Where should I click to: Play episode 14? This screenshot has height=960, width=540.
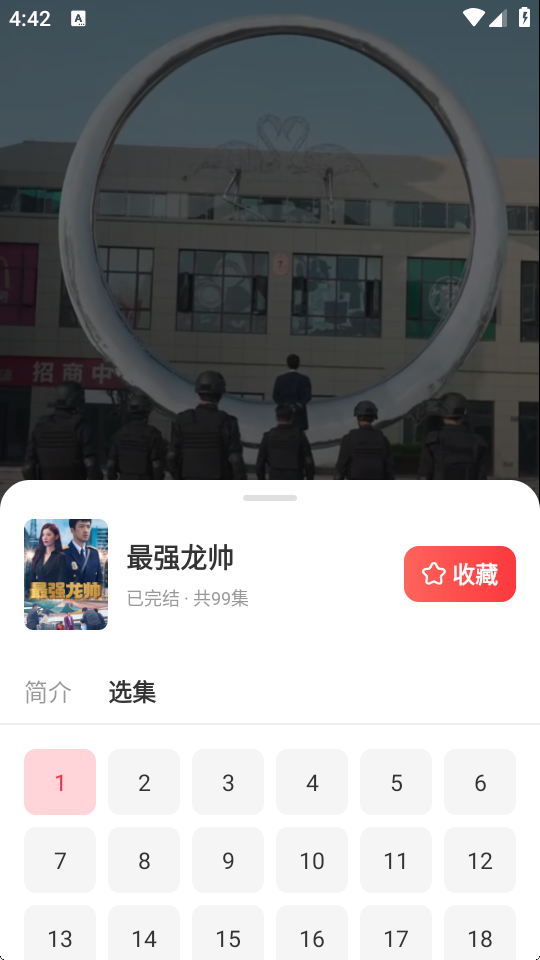(144, 932)
